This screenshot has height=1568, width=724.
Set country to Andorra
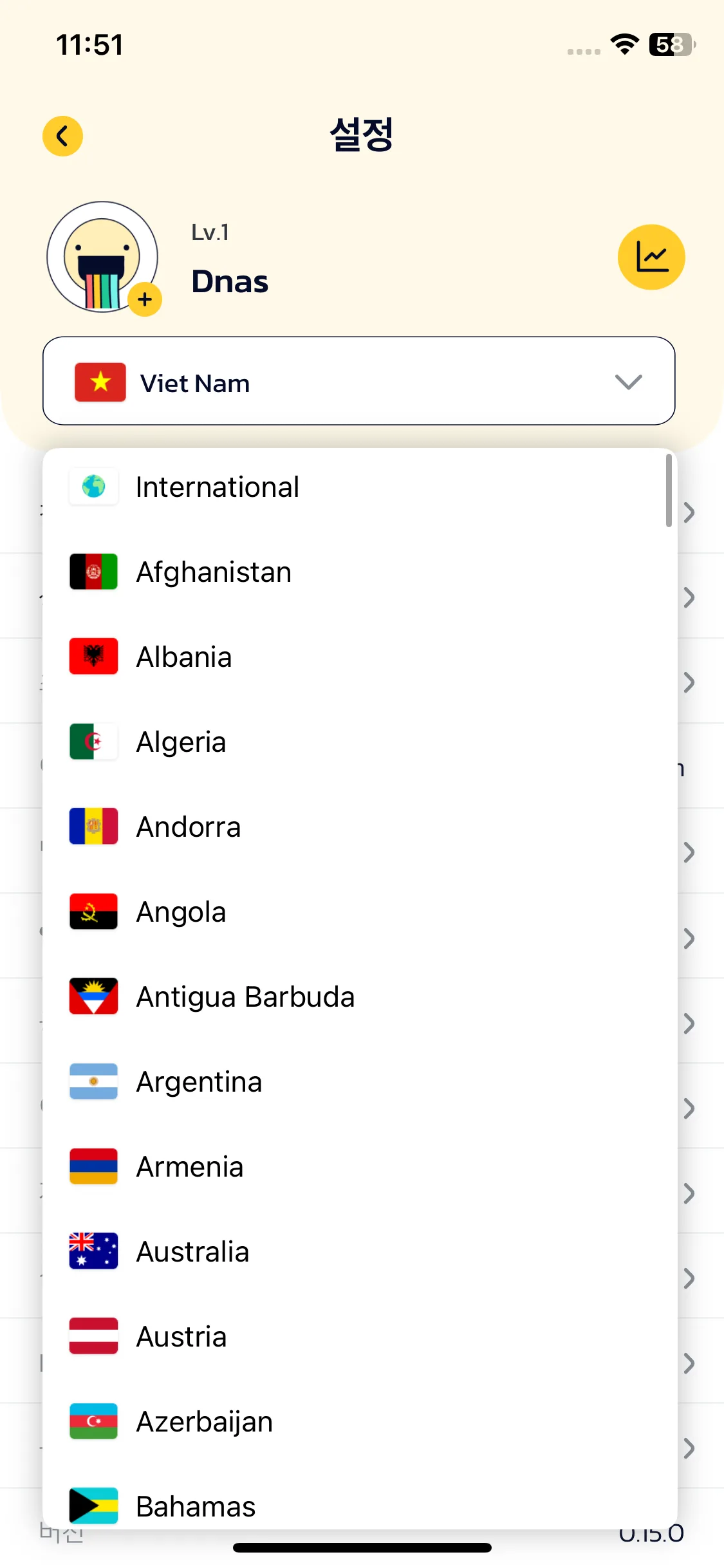click(x=189, y=827)
